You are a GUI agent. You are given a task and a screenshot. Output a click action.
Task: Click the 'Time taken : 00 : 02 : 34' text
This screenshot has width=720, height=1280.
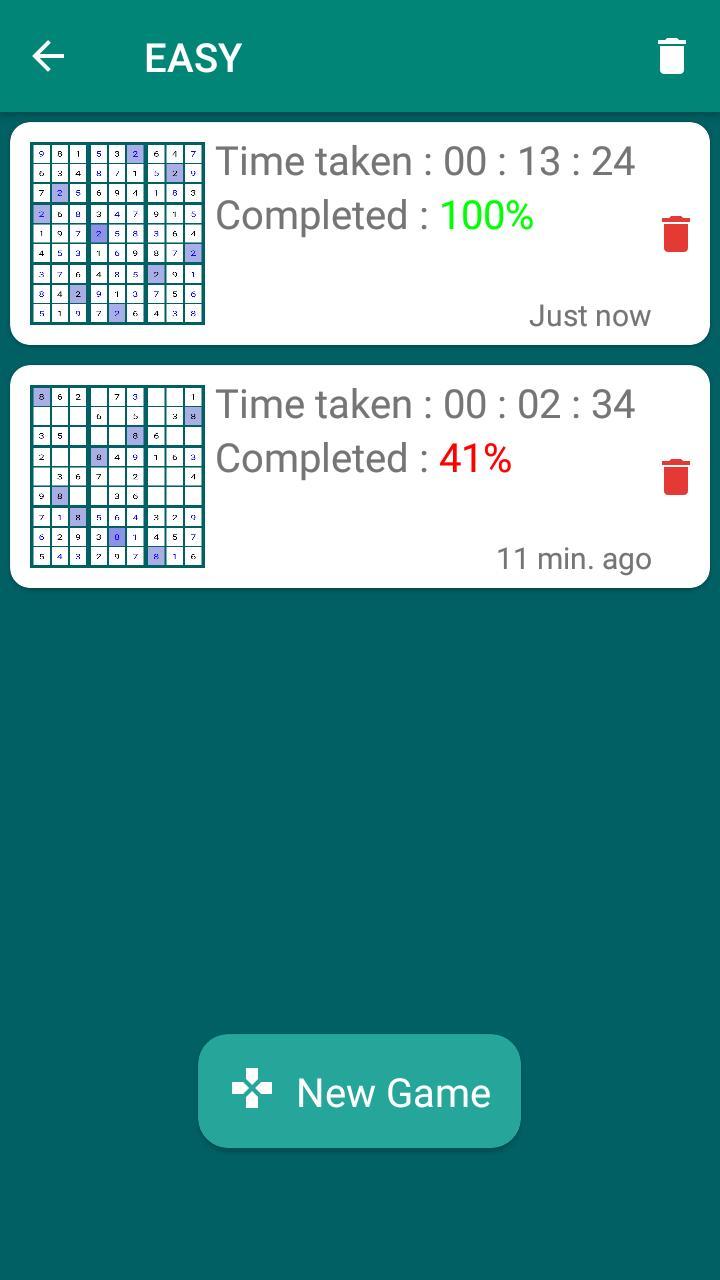tap(424, 404)
